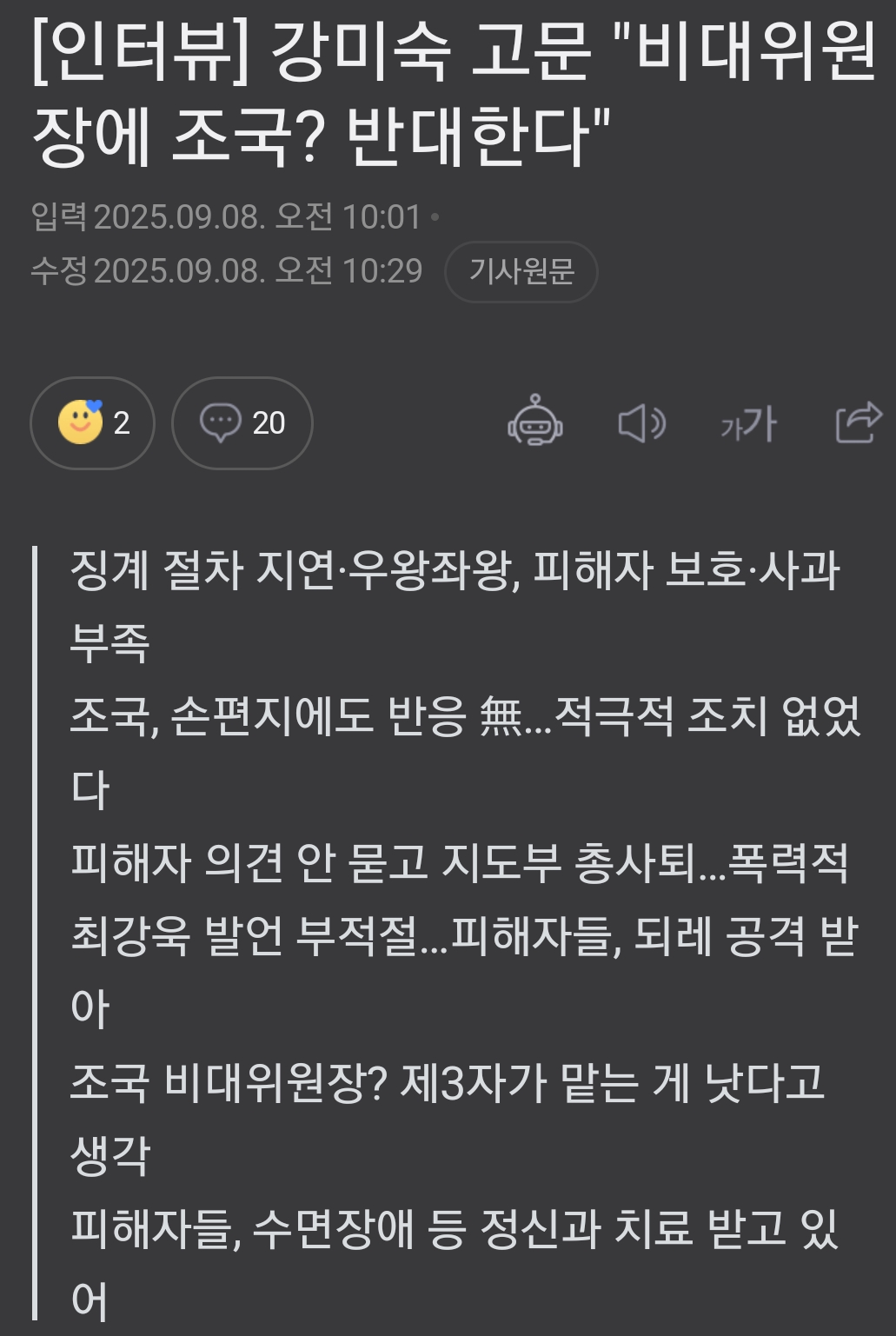
Task: Tap the emoji reaction button showing 2
Action: (x=93, y=423)
